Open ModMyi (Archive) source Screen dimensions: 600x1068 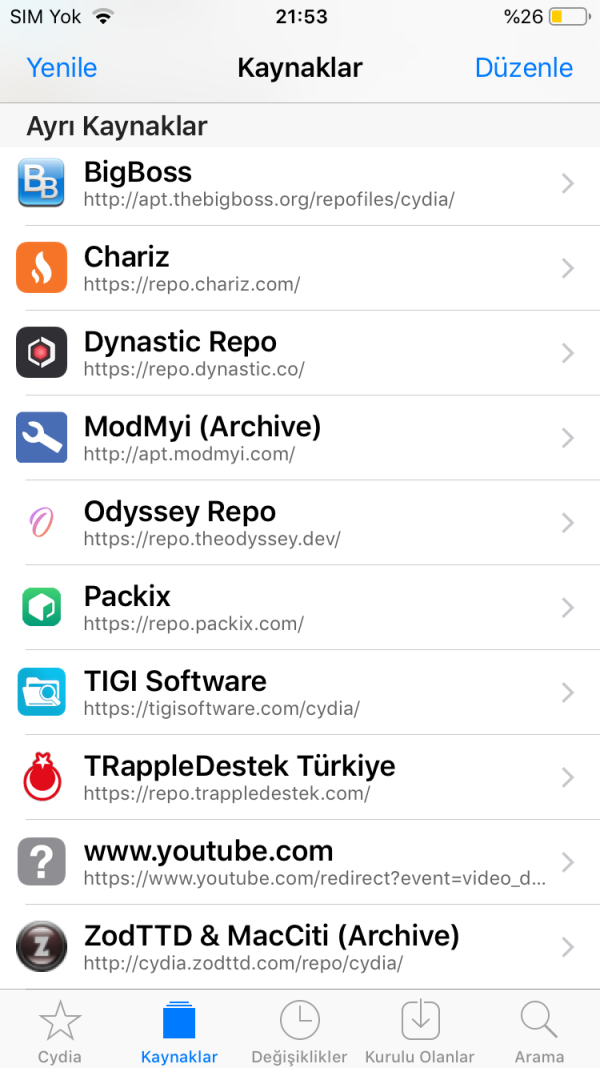tap(300, 438)
